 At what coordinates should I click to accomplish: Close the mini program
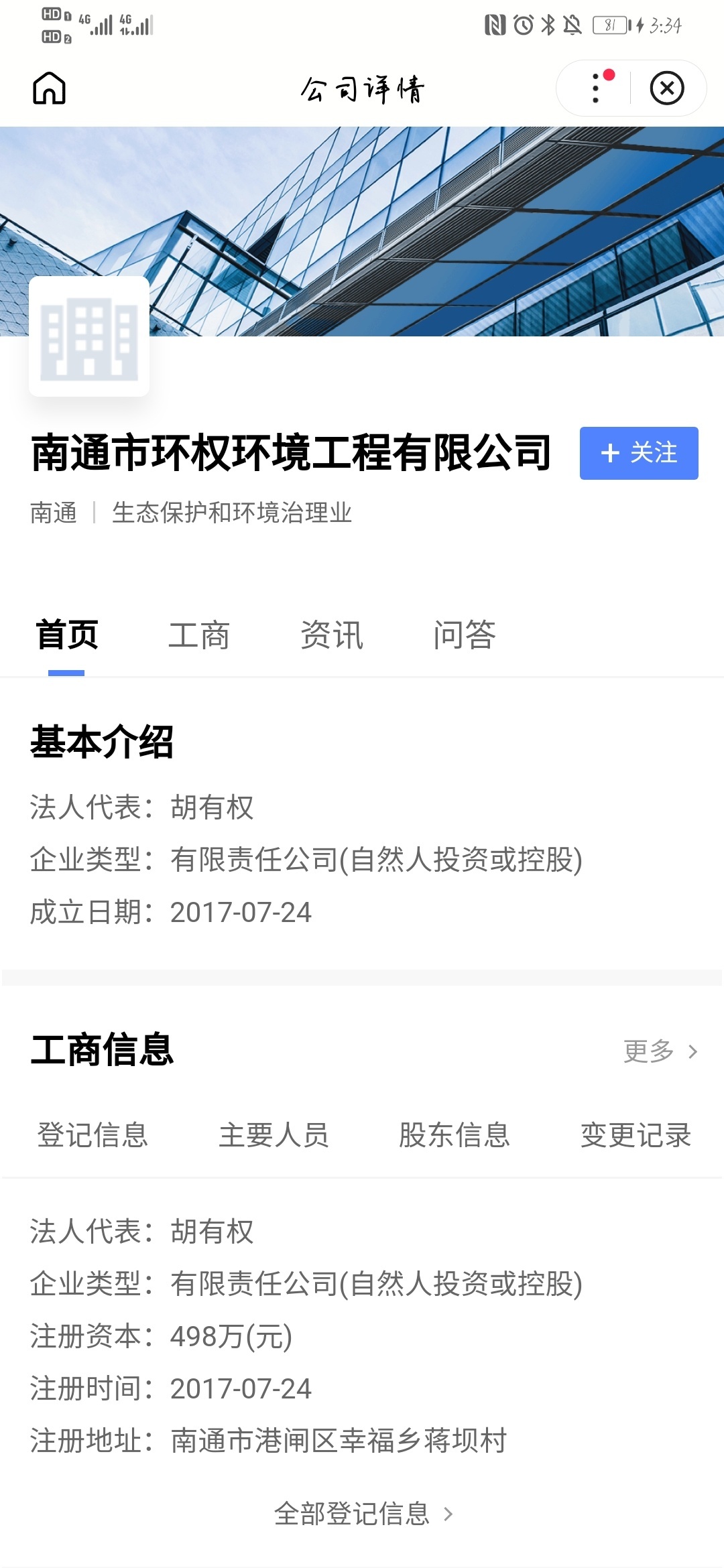click(x=667, y=88)
